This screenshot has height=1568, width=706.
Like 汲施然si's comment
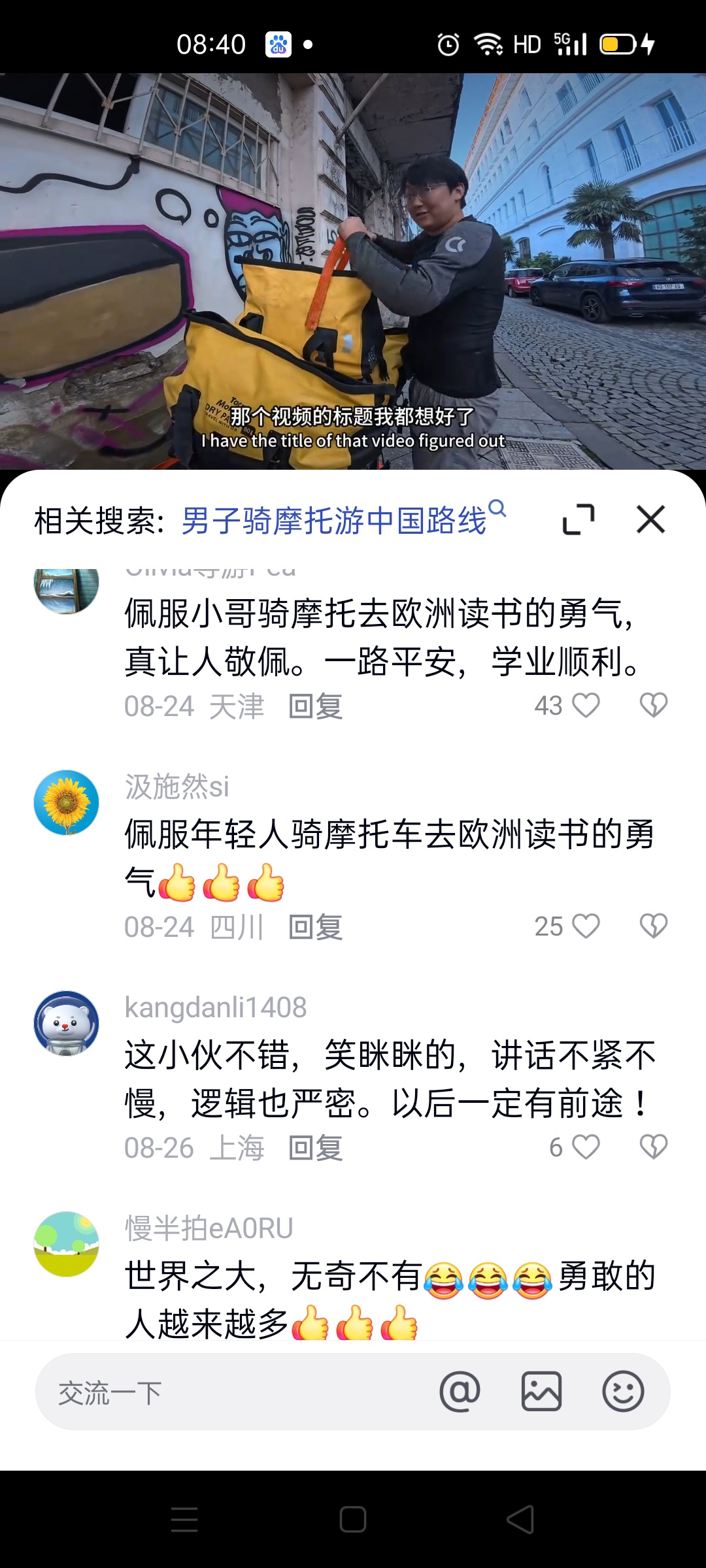586,926
